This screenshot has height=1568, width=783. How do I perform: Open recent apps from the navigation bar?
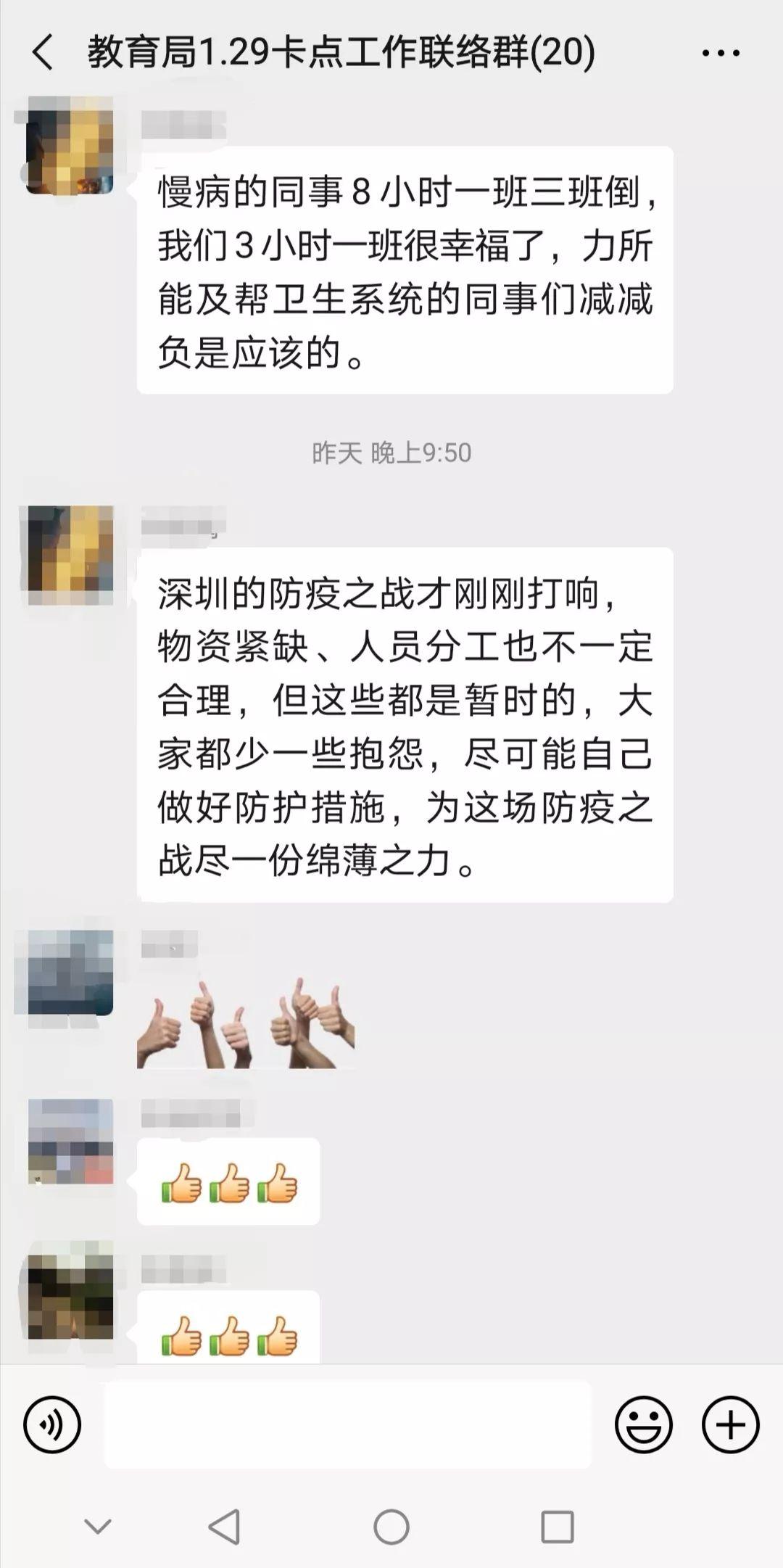pyautogui.click(x=557, y=1527)
